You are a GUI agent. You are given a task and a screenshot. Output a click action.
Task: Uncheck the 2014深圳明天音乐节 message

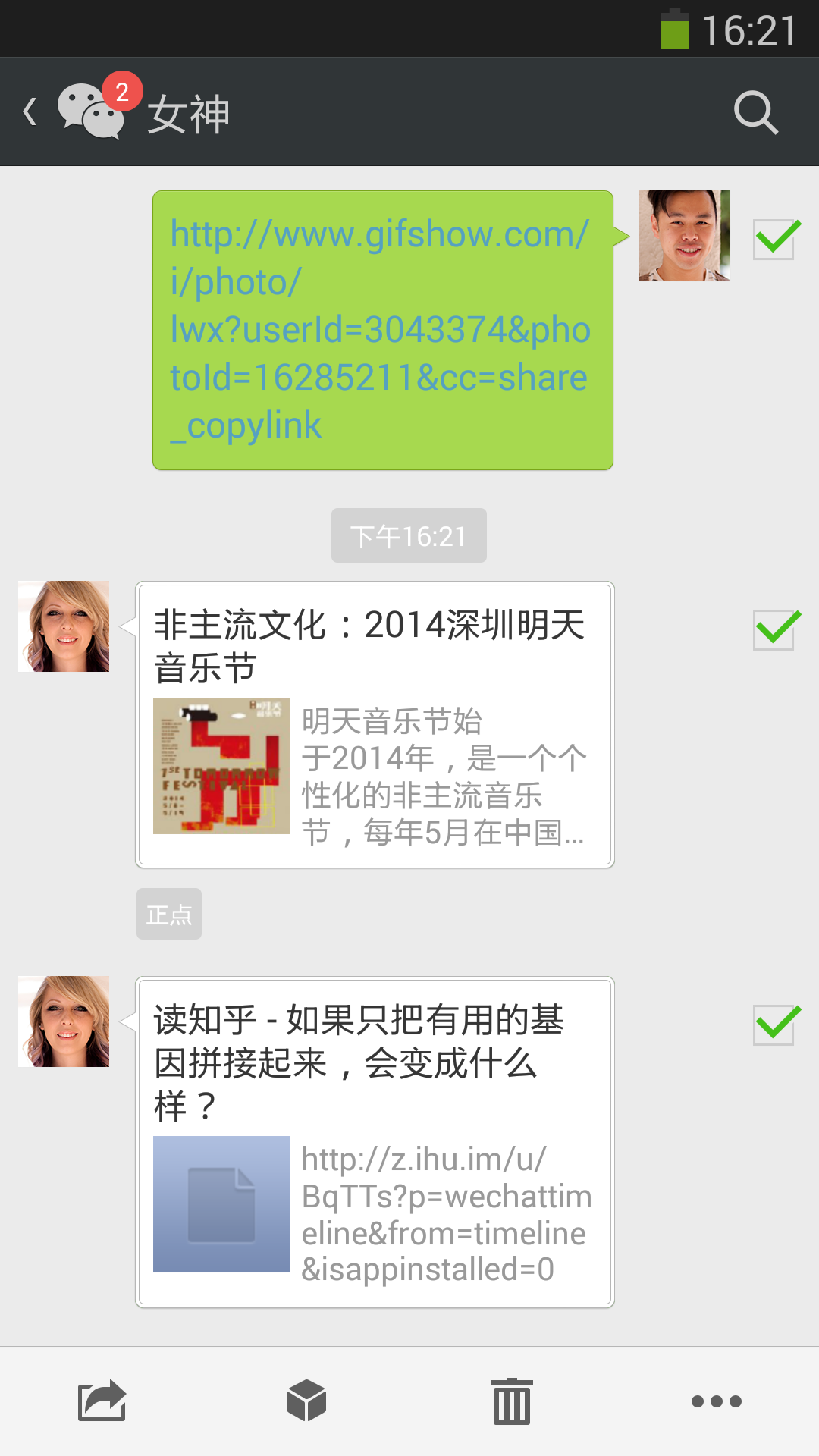(774, 630)
